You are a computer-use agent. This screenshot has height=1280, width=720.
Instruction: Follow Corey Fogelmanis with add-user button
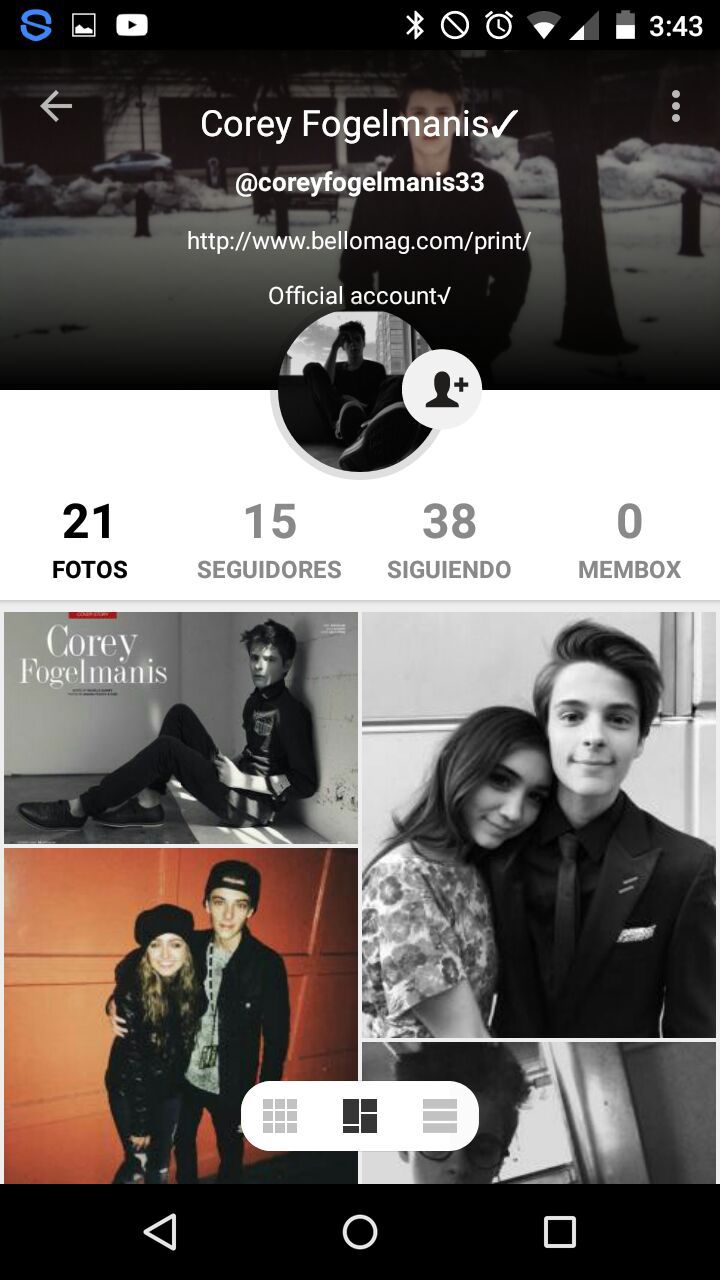(442, 390)
